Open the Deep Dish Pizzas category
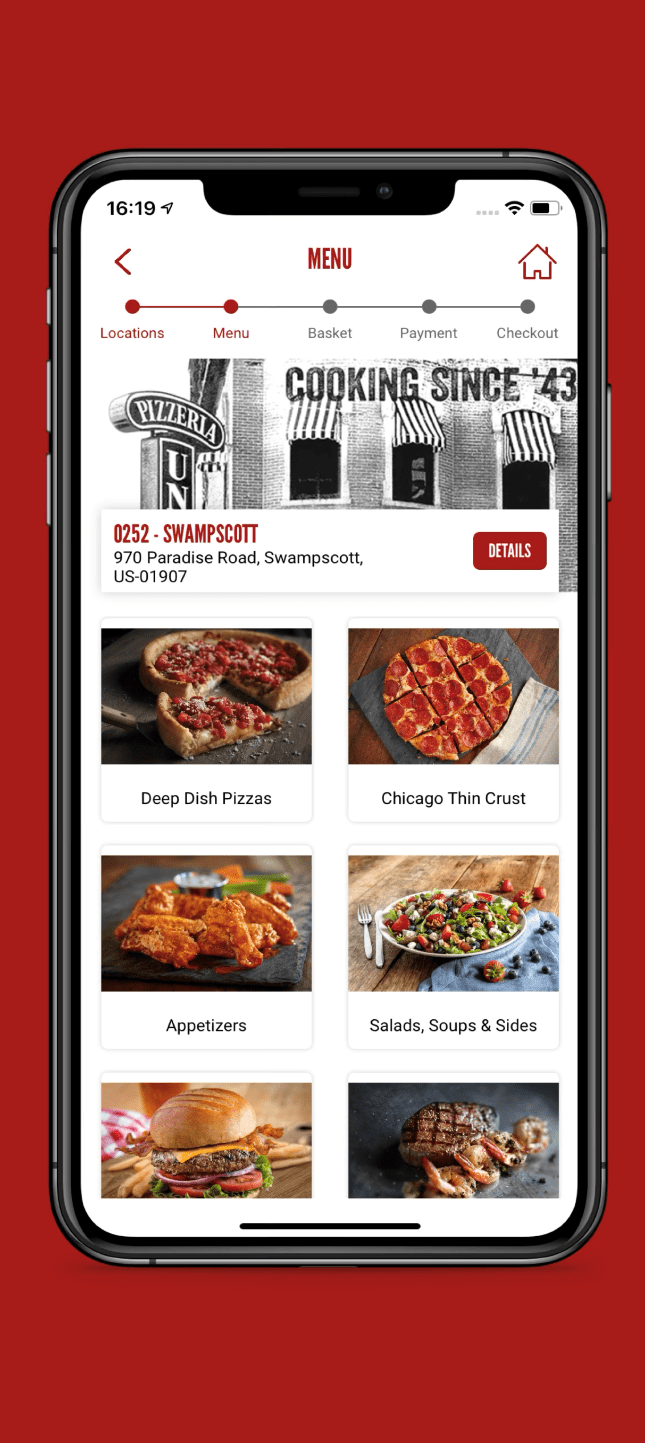The width and height of the screenshot is (645, 1443). (x=206, y=720)
